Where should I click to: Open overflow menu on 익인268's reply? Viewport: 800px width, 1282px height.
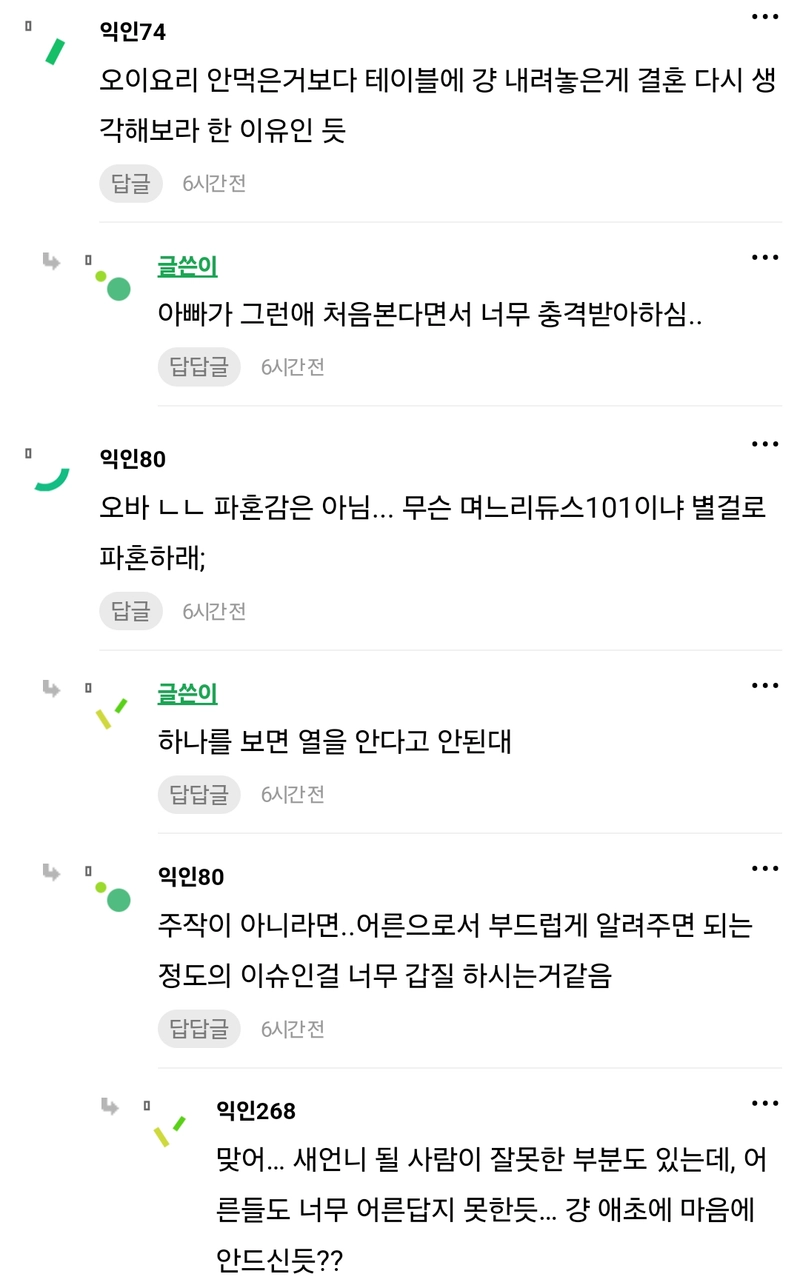pyautogui.click(x=765, y=1103)
